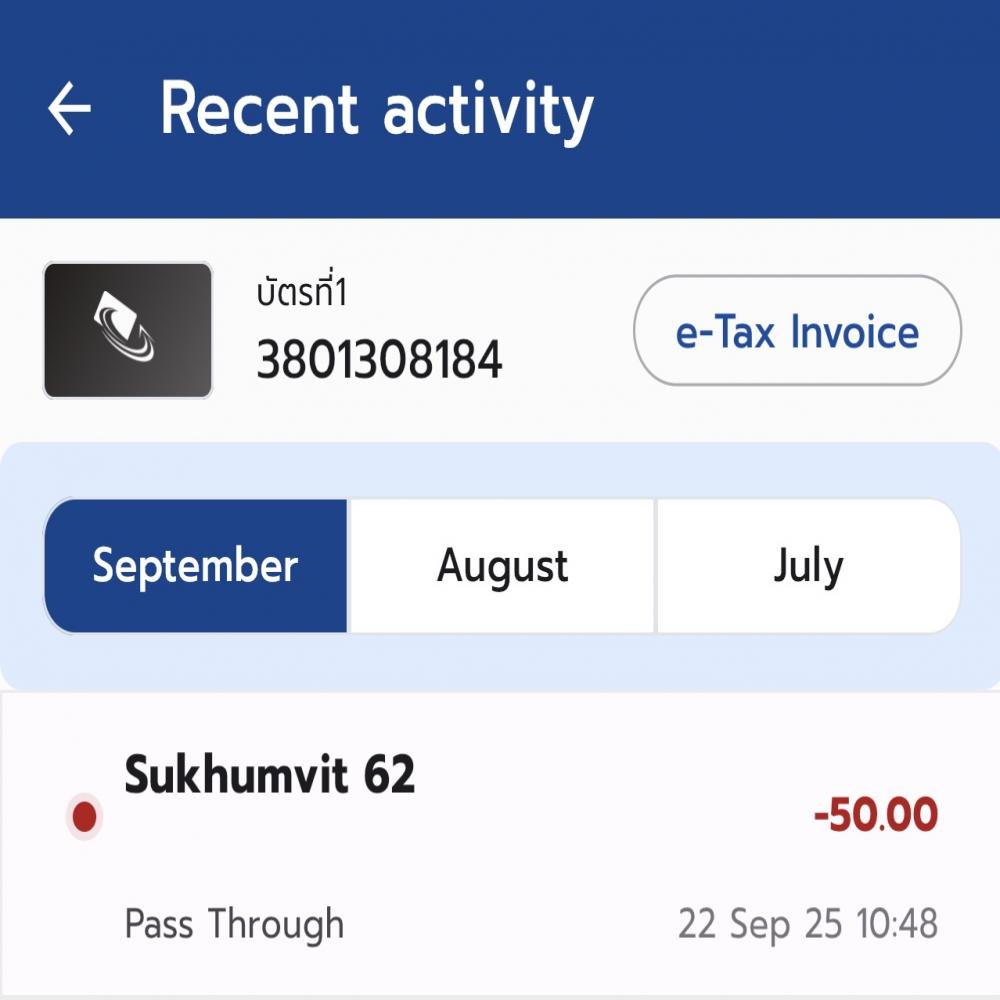
Task: Open the e-Tax Invoice button
Action: [x=797, y=331]
